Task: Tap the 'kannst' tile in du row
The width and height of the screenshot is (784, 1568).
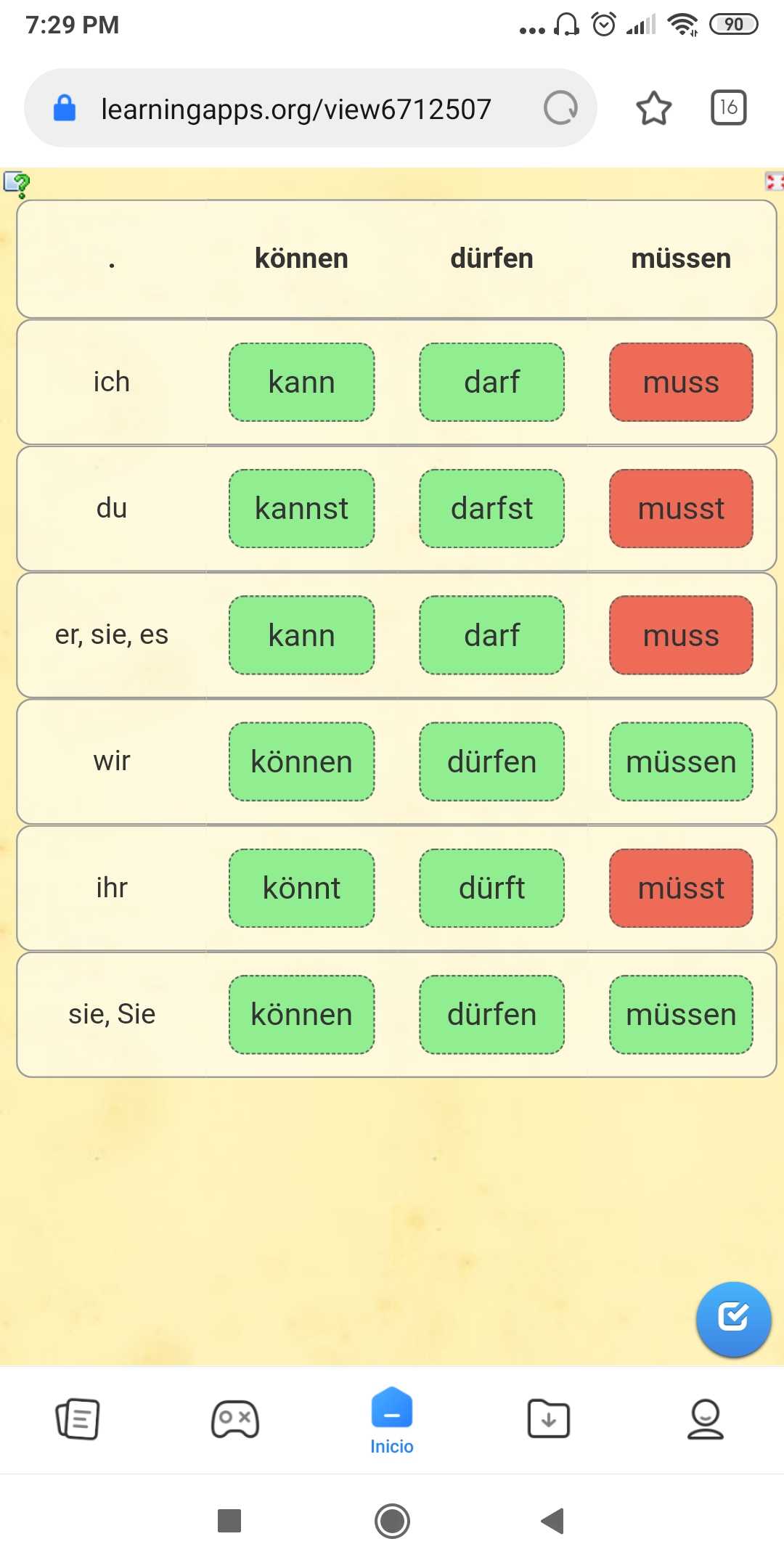Action: click(x=301, y=508)
